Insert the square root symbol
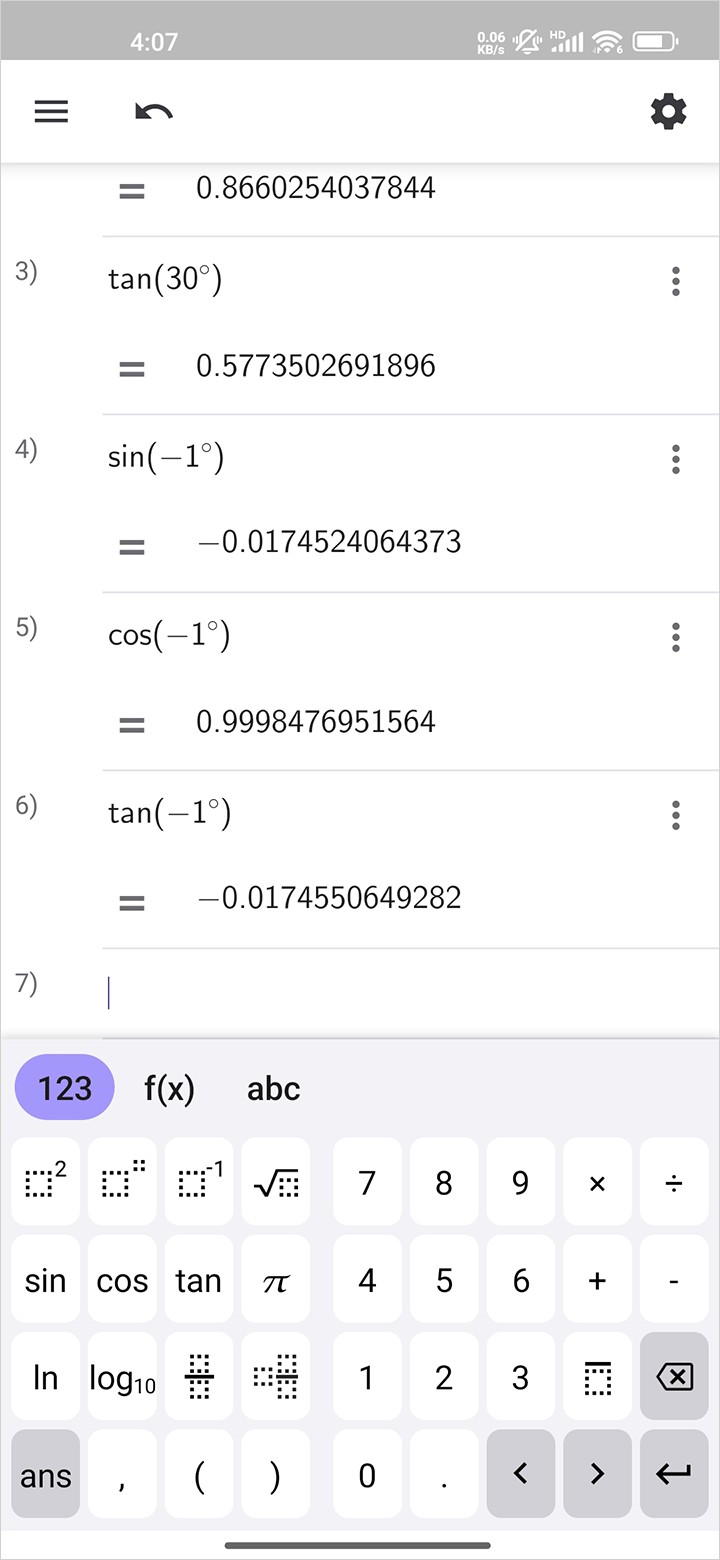The height and width of the screenshot is (1560, 720). point(276,1183)
